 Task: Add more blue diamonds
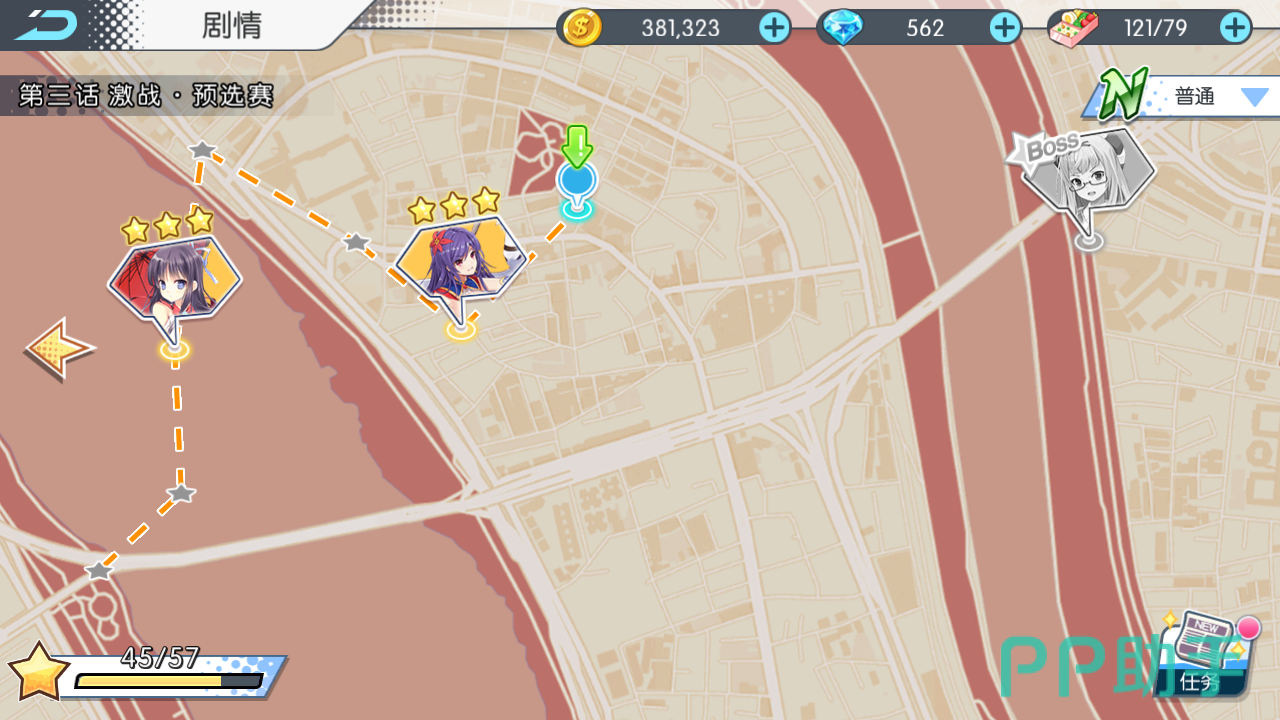click(1005, 27)
